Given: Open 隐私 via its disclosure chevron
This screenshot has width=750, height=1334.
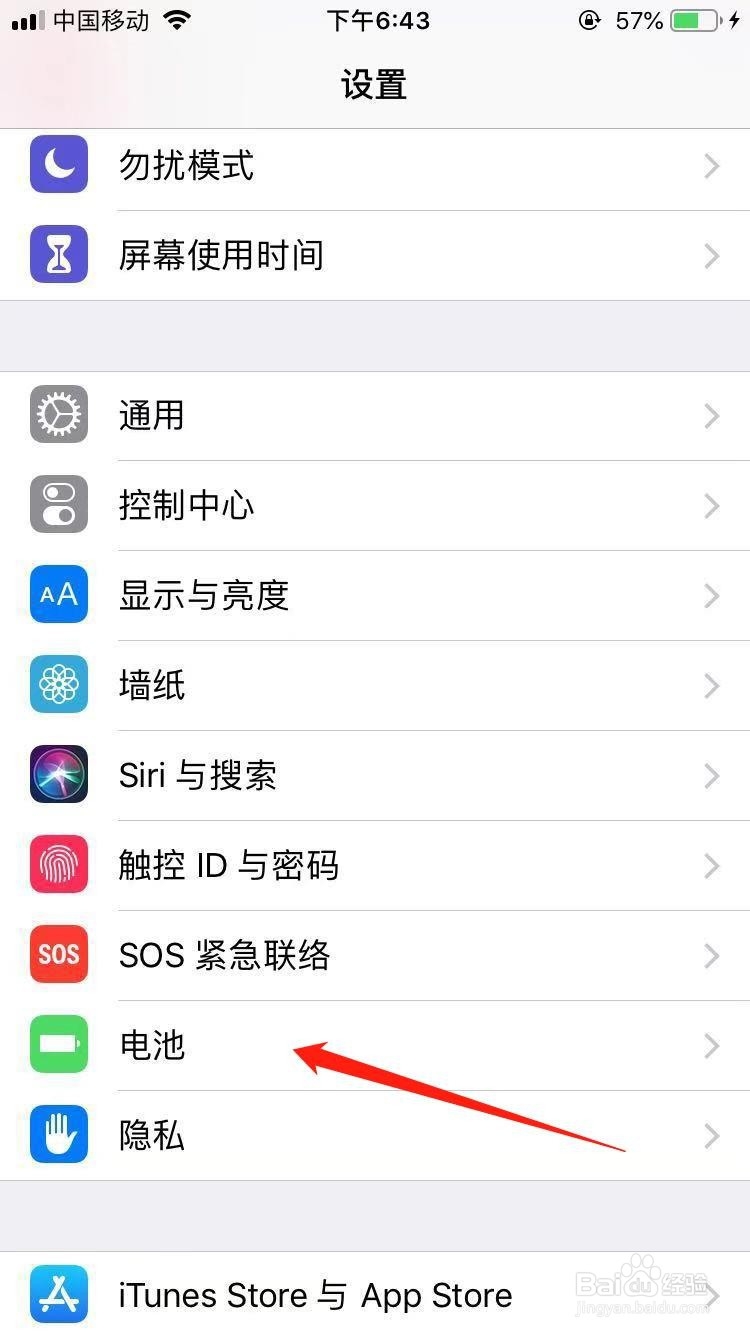Looking at the screenshot, I should 712,1135.
